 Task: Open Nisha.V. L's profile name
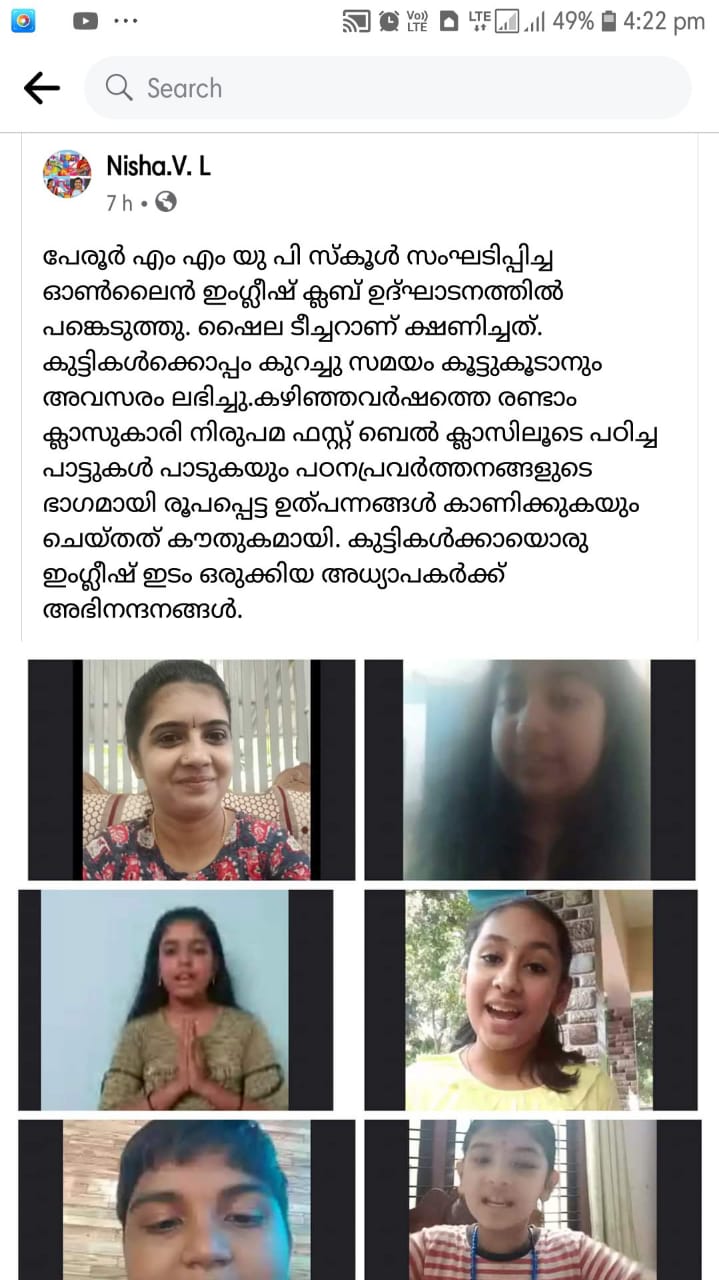coord(158,167)
